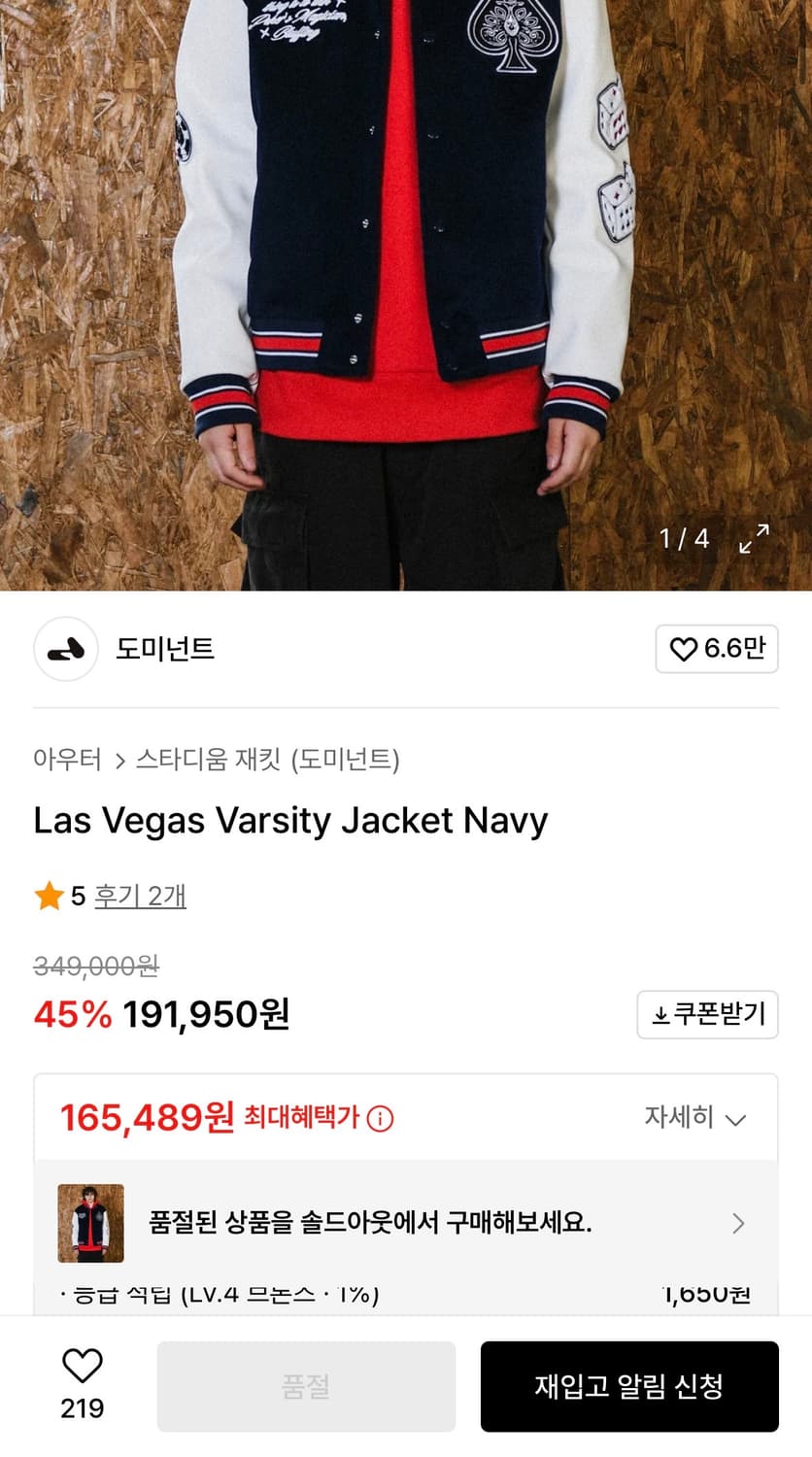Click the fullscreen expand arrows on product image
The height and width of the screenshot is (1457, 812).
click(753, 538)
